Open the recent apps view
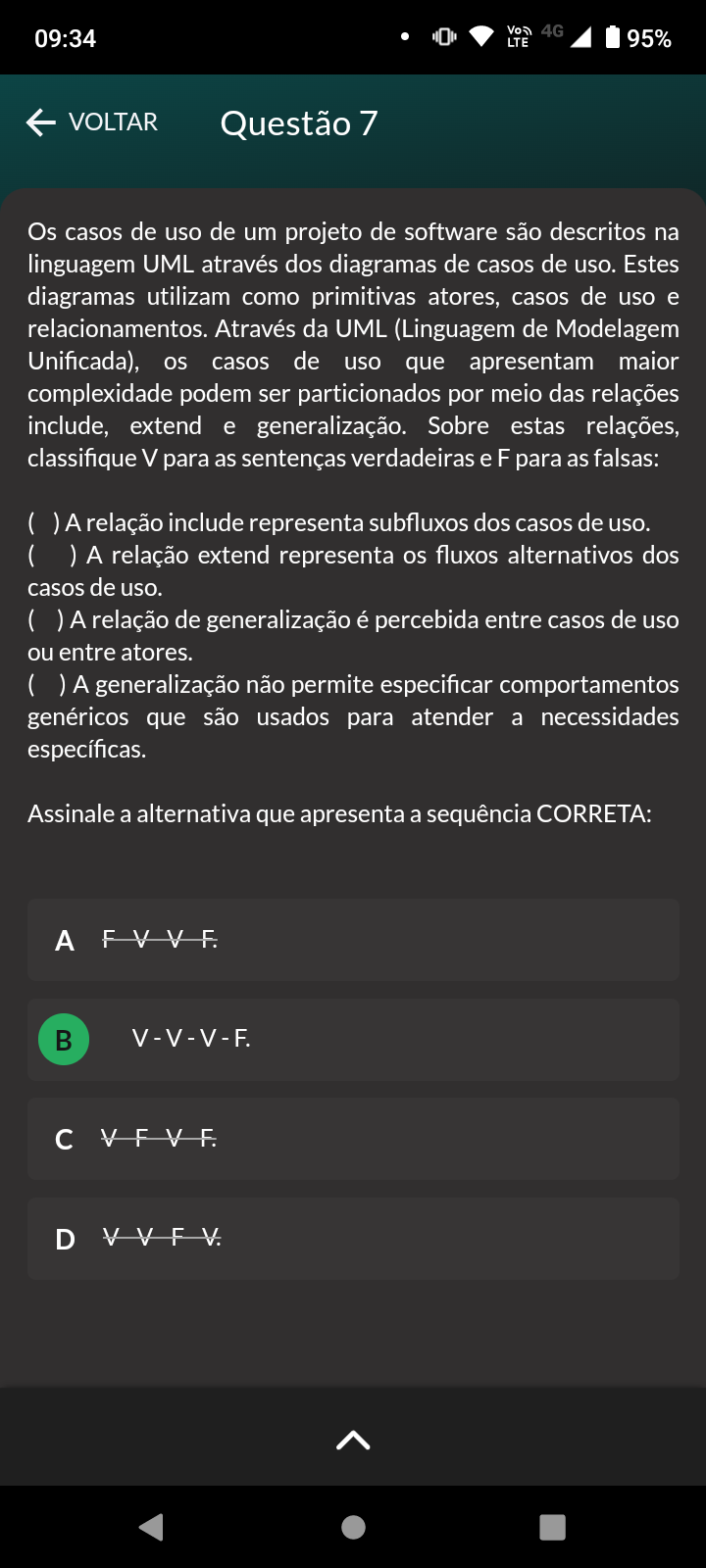 pyautogui.click(x=553, y=1527)
